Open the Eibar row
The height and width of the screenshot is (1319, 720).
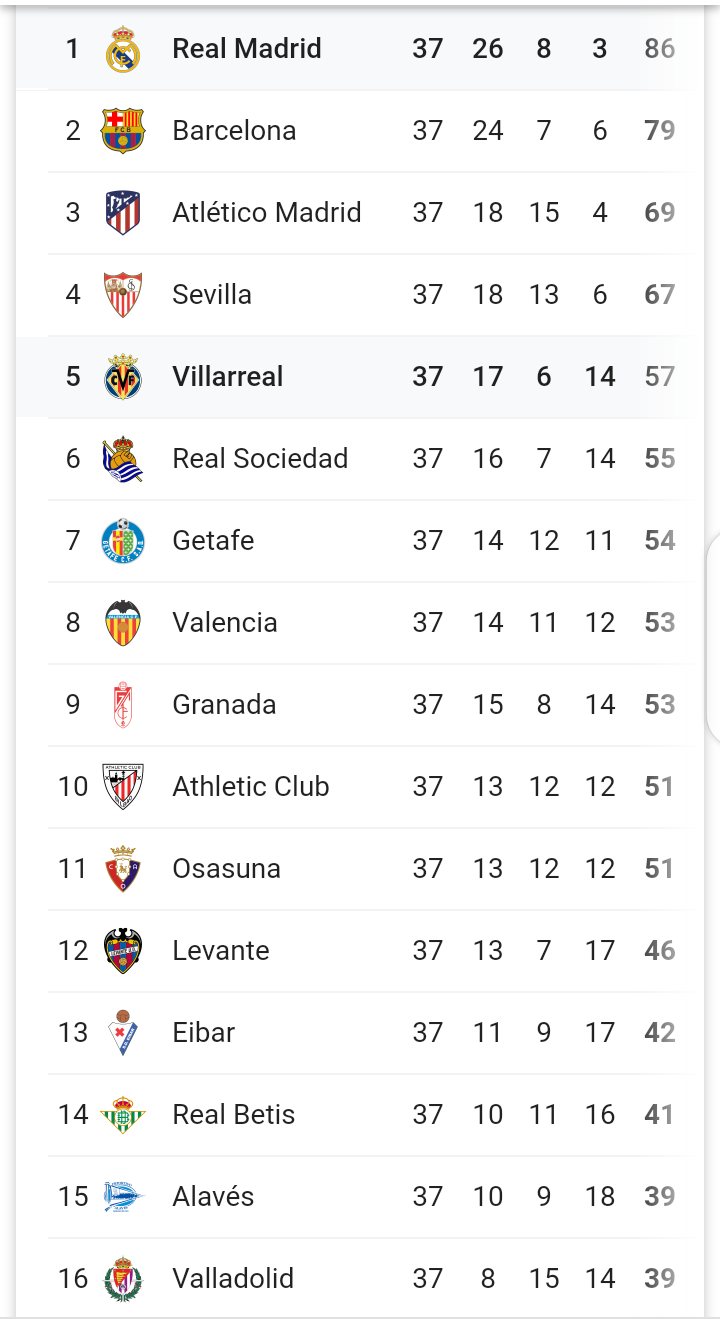pos(360,1032)
